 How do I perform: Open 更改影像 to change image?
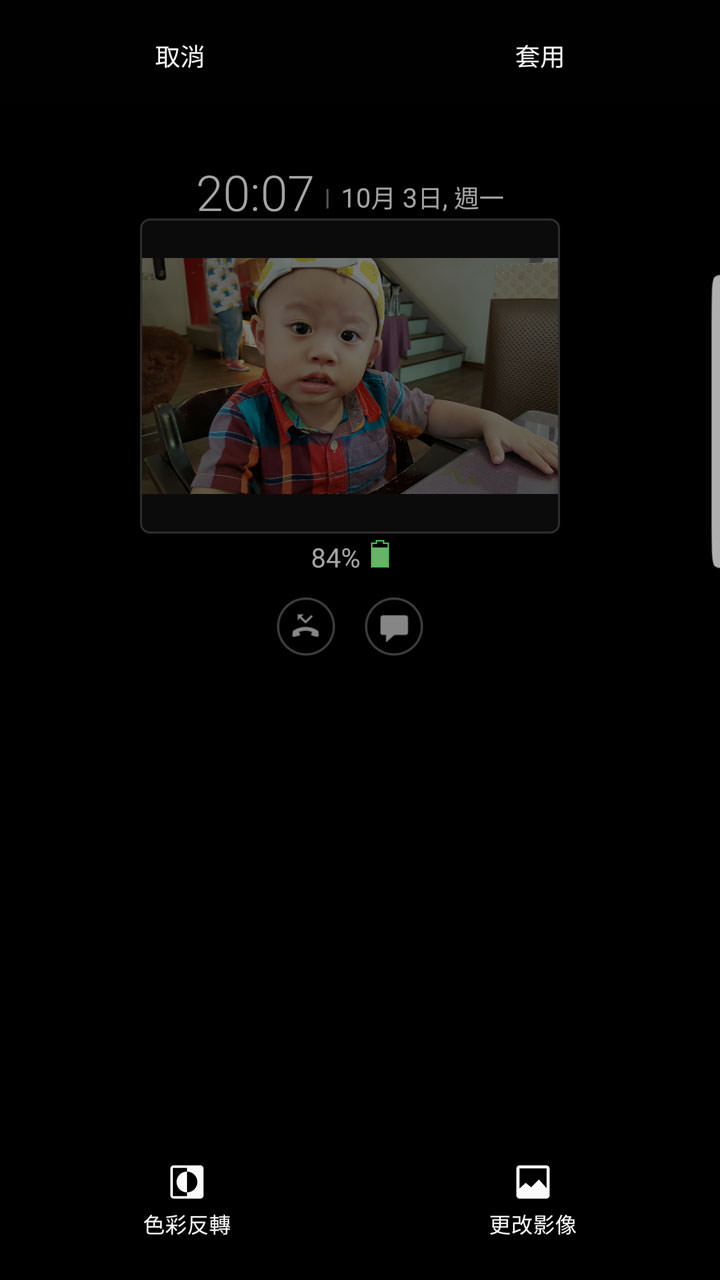click(x=532, y=1199)
